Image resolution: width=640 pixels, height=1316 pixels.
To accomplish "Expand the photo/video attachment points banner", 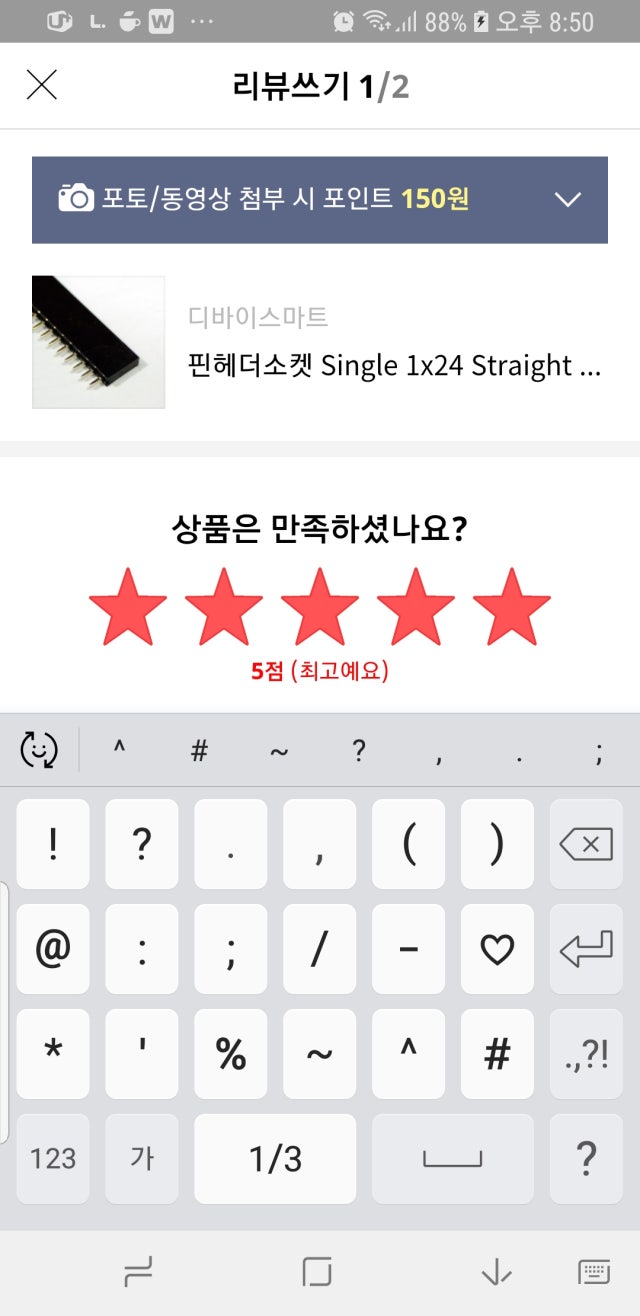I will pyautogui.click(x=567, y=199).
